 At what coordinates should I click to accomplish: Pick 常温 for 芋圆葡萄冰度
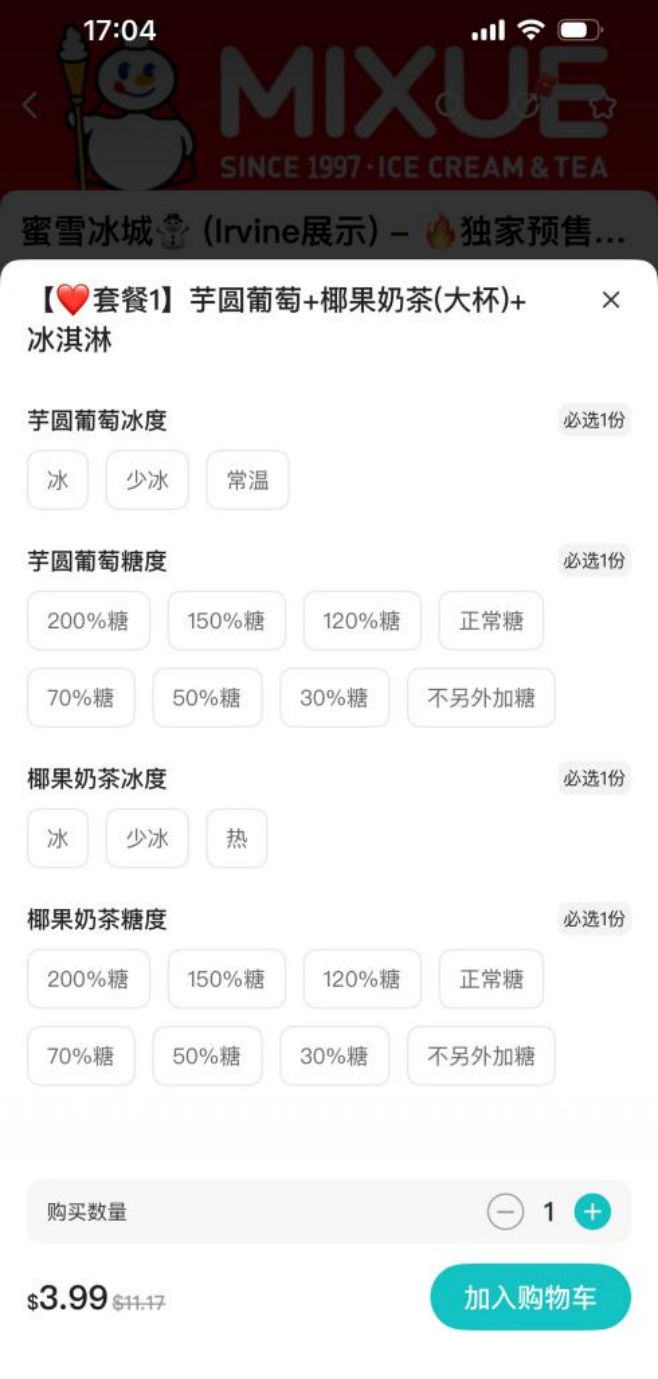coord(247,480)
